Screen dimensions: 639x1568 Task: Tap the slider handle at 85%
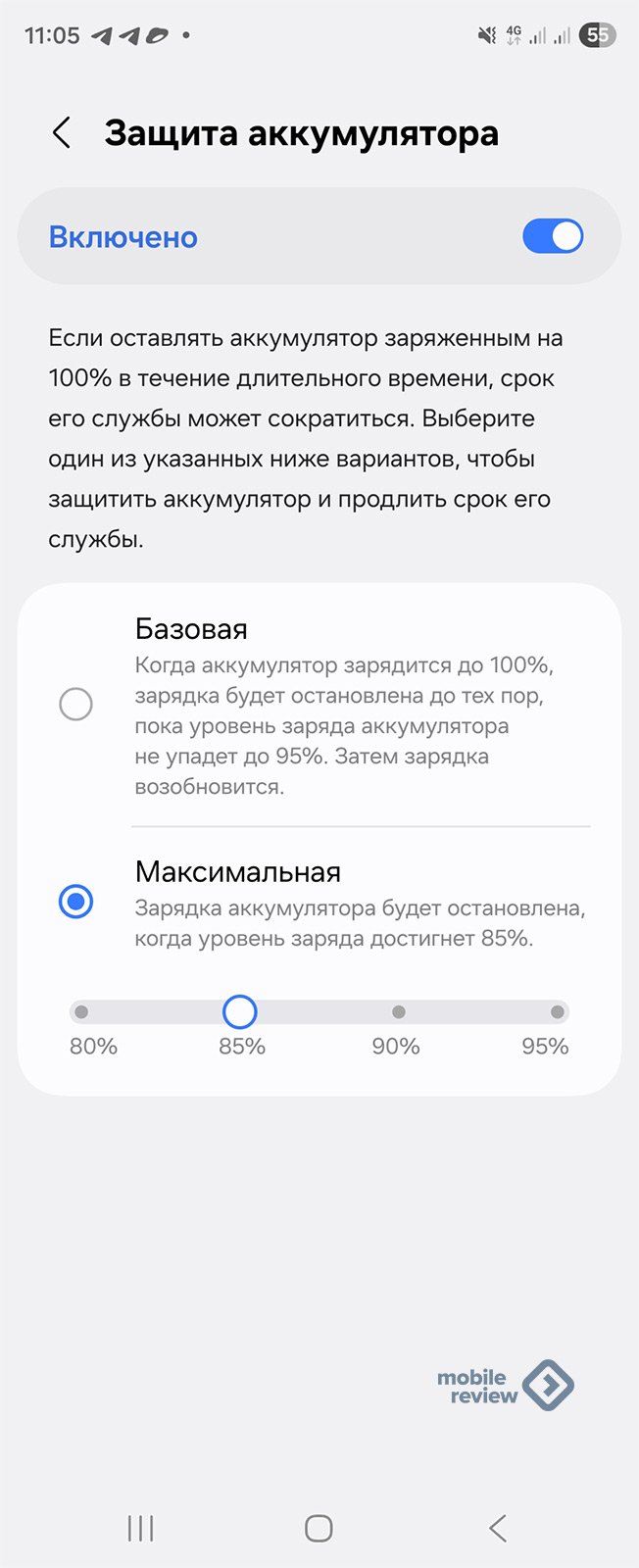pyautogui.click(x=239, y=1011)
